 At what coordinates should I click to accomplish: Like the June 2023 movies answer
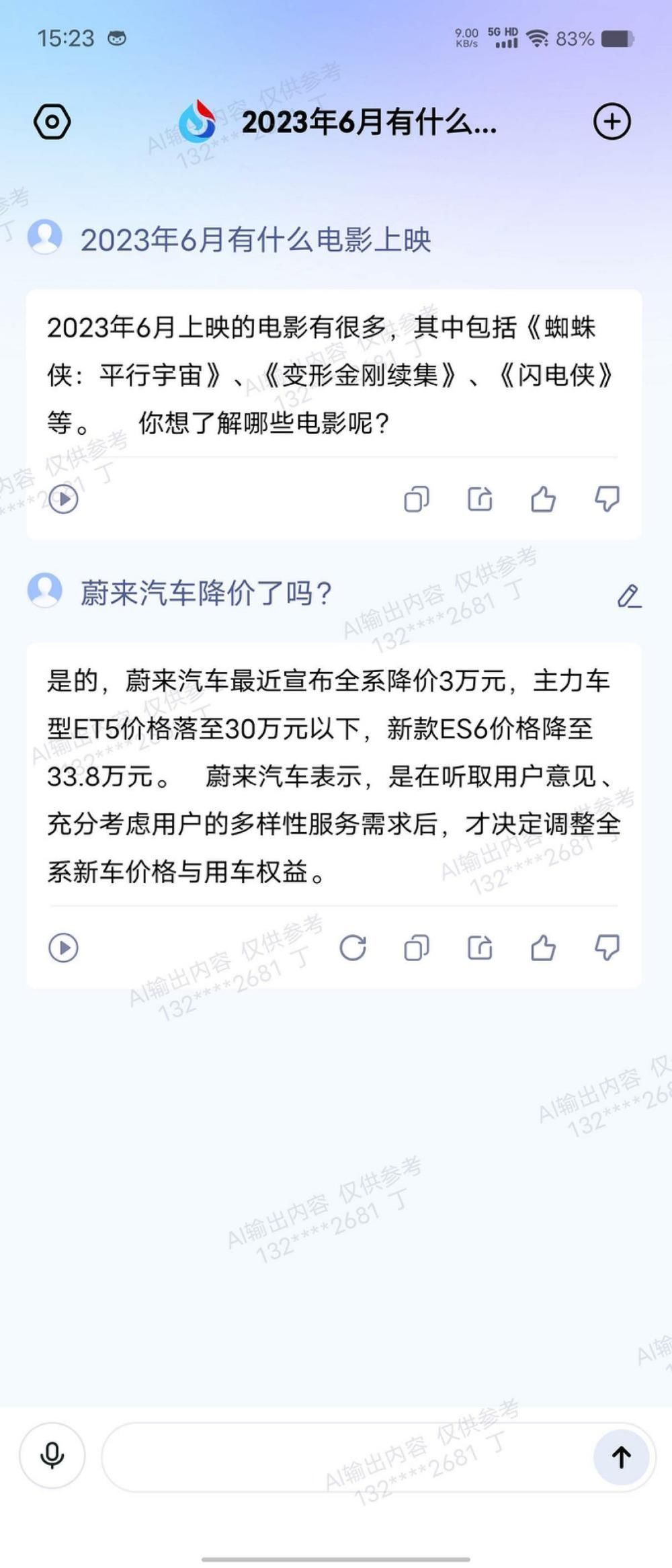pos(543,499)
